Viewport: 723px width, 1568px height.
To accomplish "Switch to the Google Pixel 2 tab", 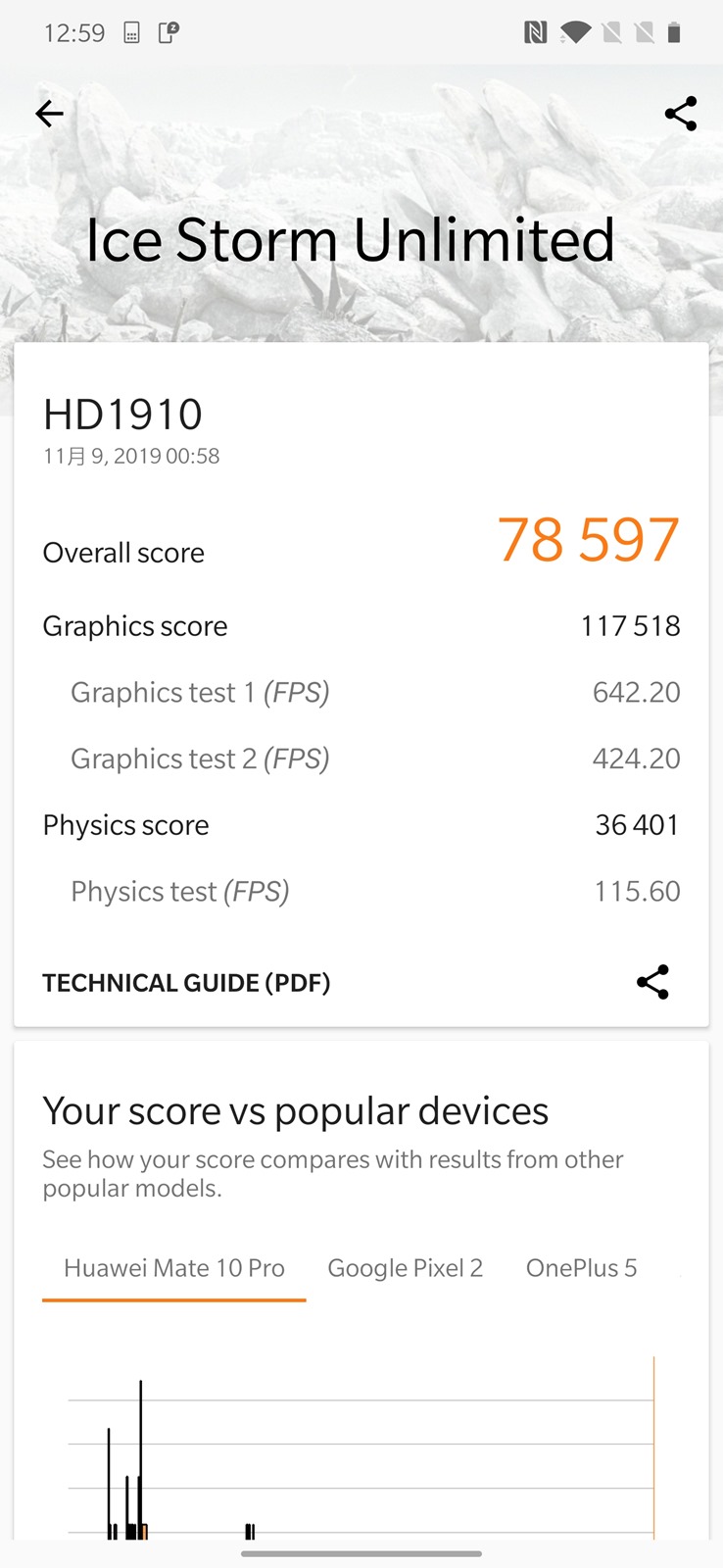I will point(405,1268).
